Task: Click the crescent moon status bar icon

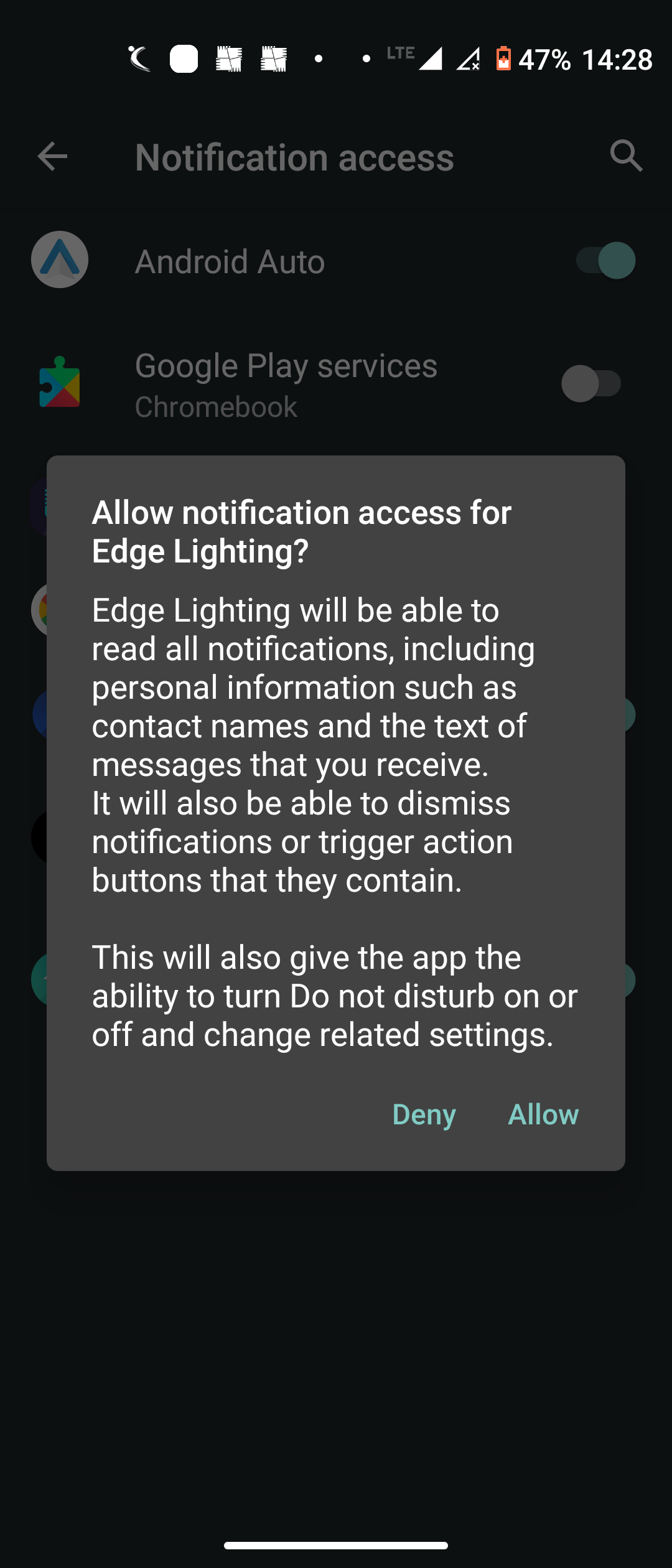Action: (140, 60)
